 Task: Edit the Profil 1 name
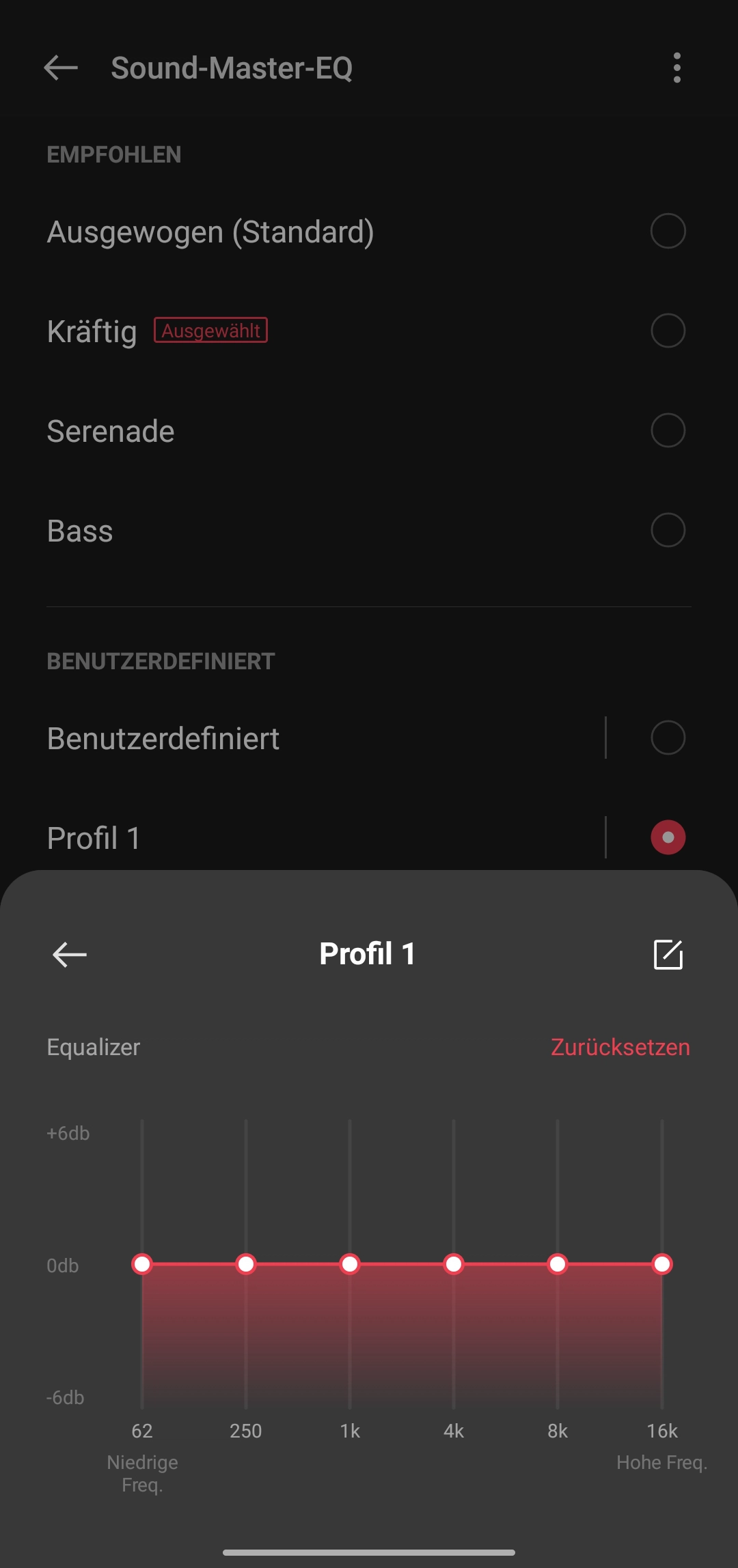[668, 954]
